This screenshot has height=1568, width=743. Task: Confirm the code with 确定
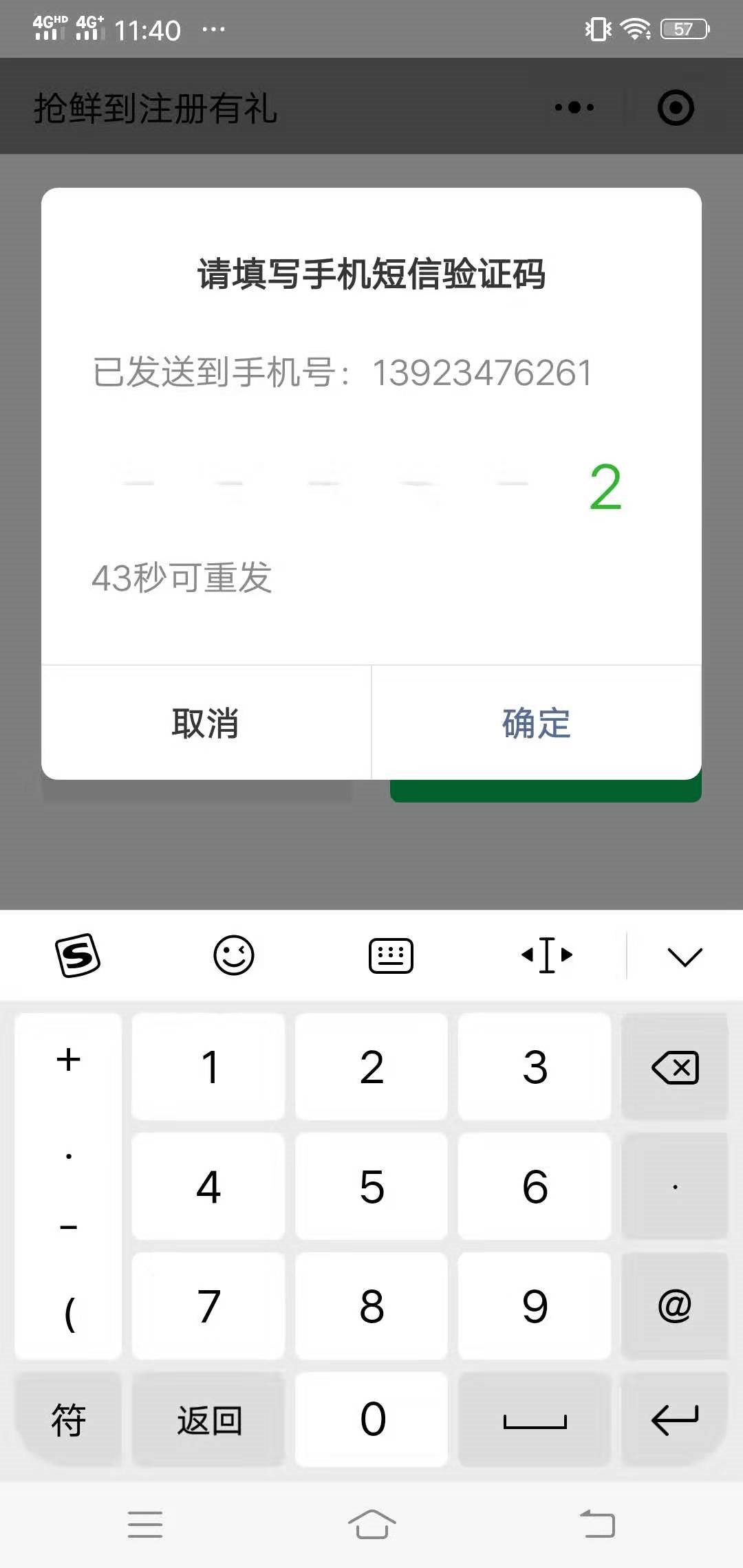point(537,723)
